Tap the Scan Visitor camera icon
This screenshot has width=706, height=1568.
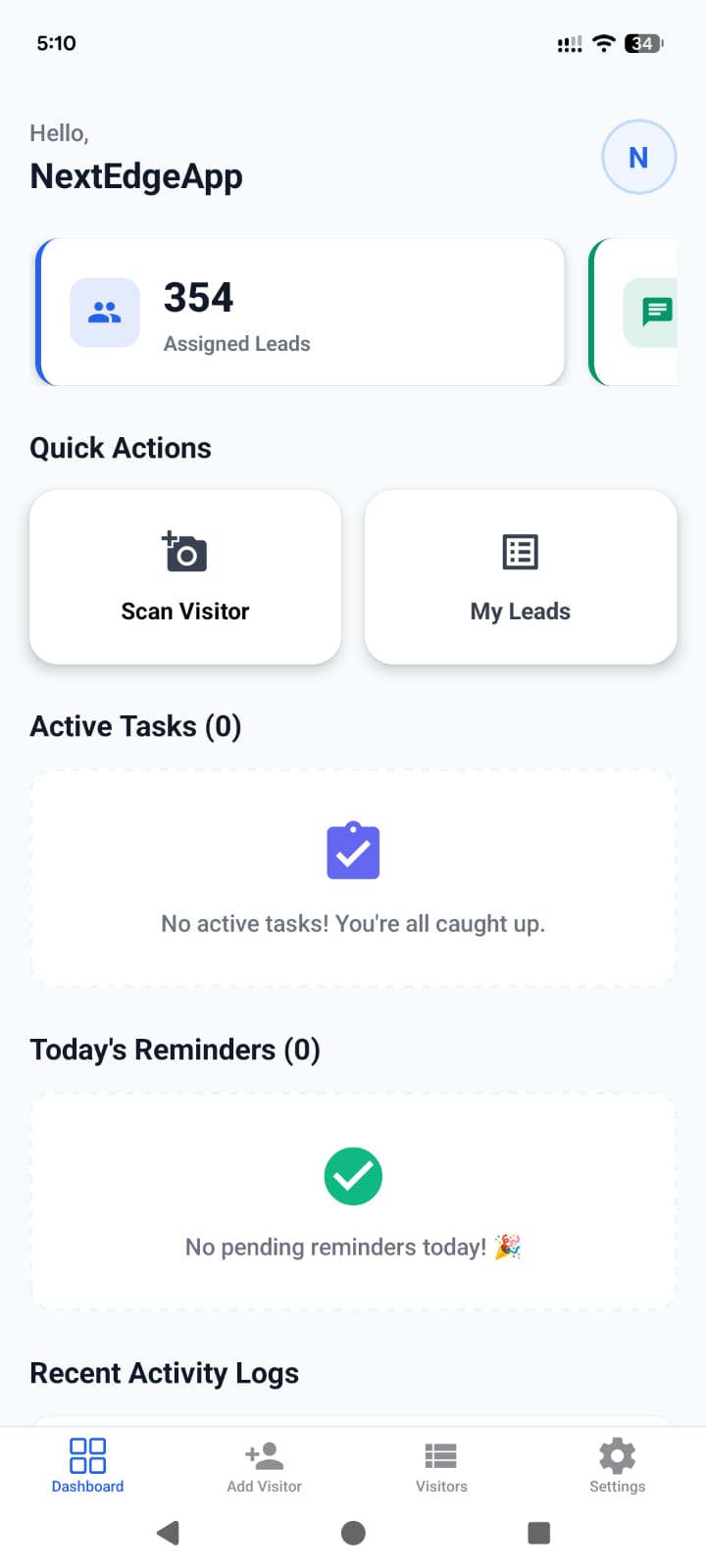pos(184,552)
